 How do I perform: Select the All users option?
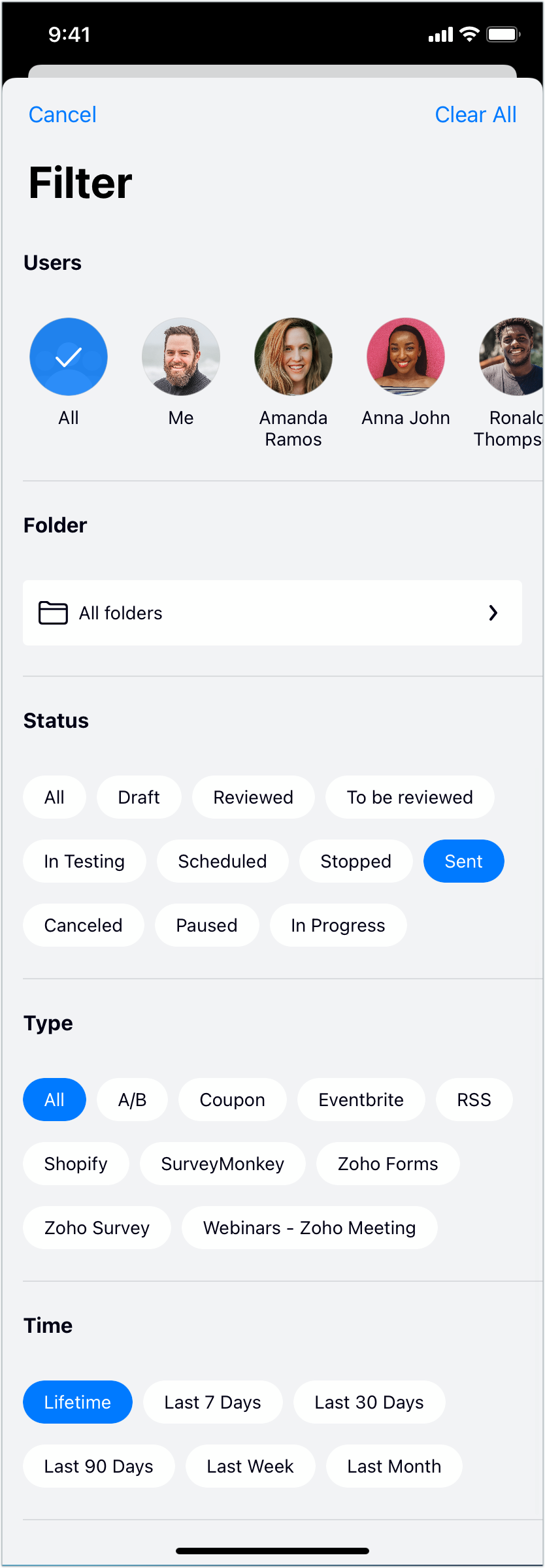tap(69, 357)
